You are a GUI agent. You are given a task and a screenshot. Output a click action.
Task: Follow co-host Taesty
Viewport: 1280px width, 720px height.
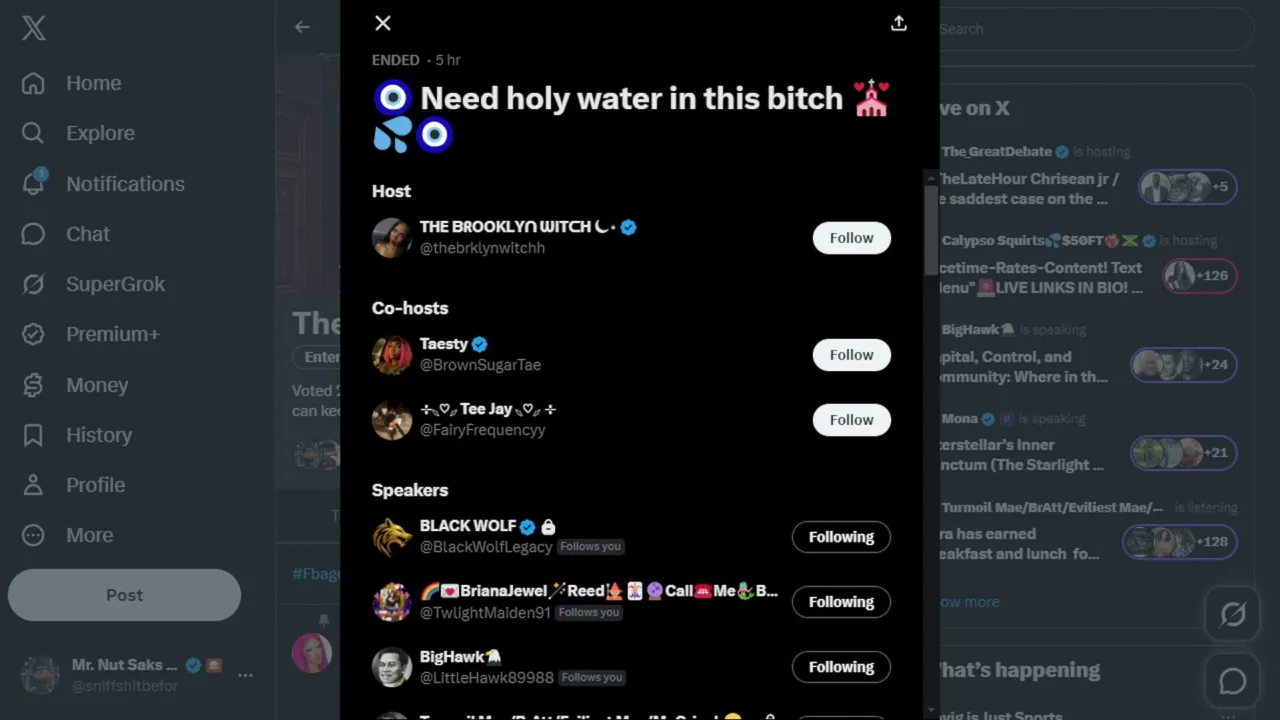point(851,355)
